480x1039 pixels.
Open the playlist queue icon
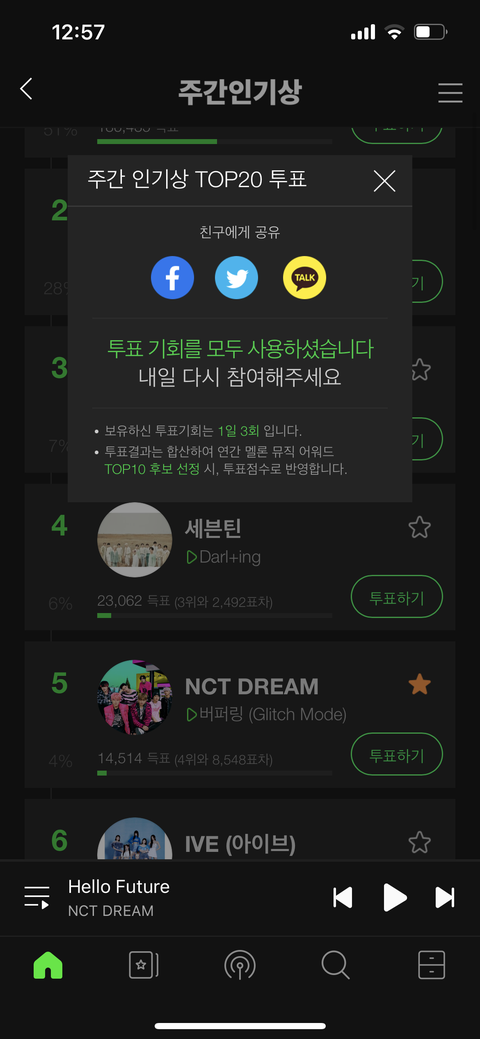(x=37, y=897)
